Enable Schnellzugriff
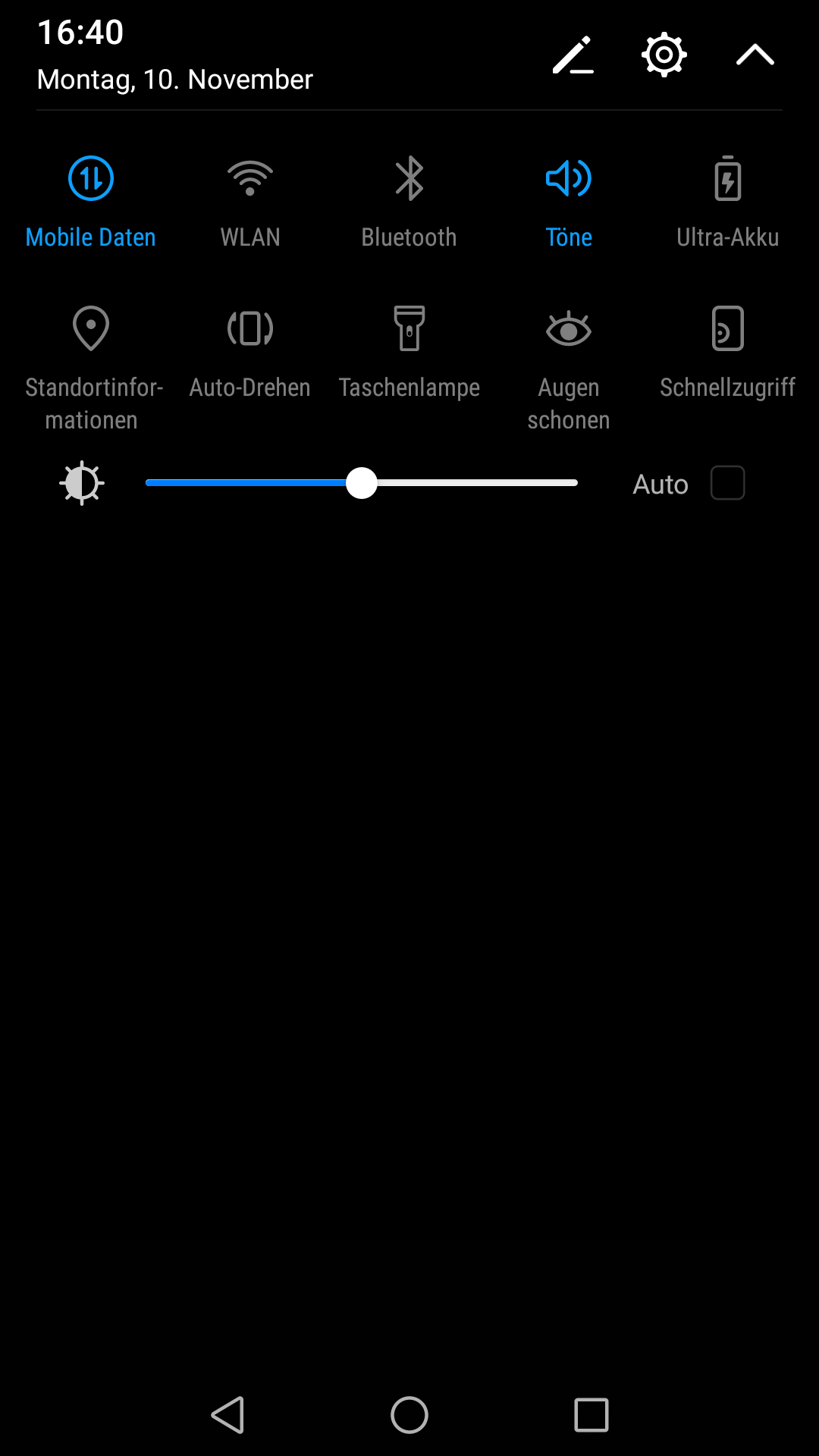The height and width of the screenshot is (1456, 819). 727,350
